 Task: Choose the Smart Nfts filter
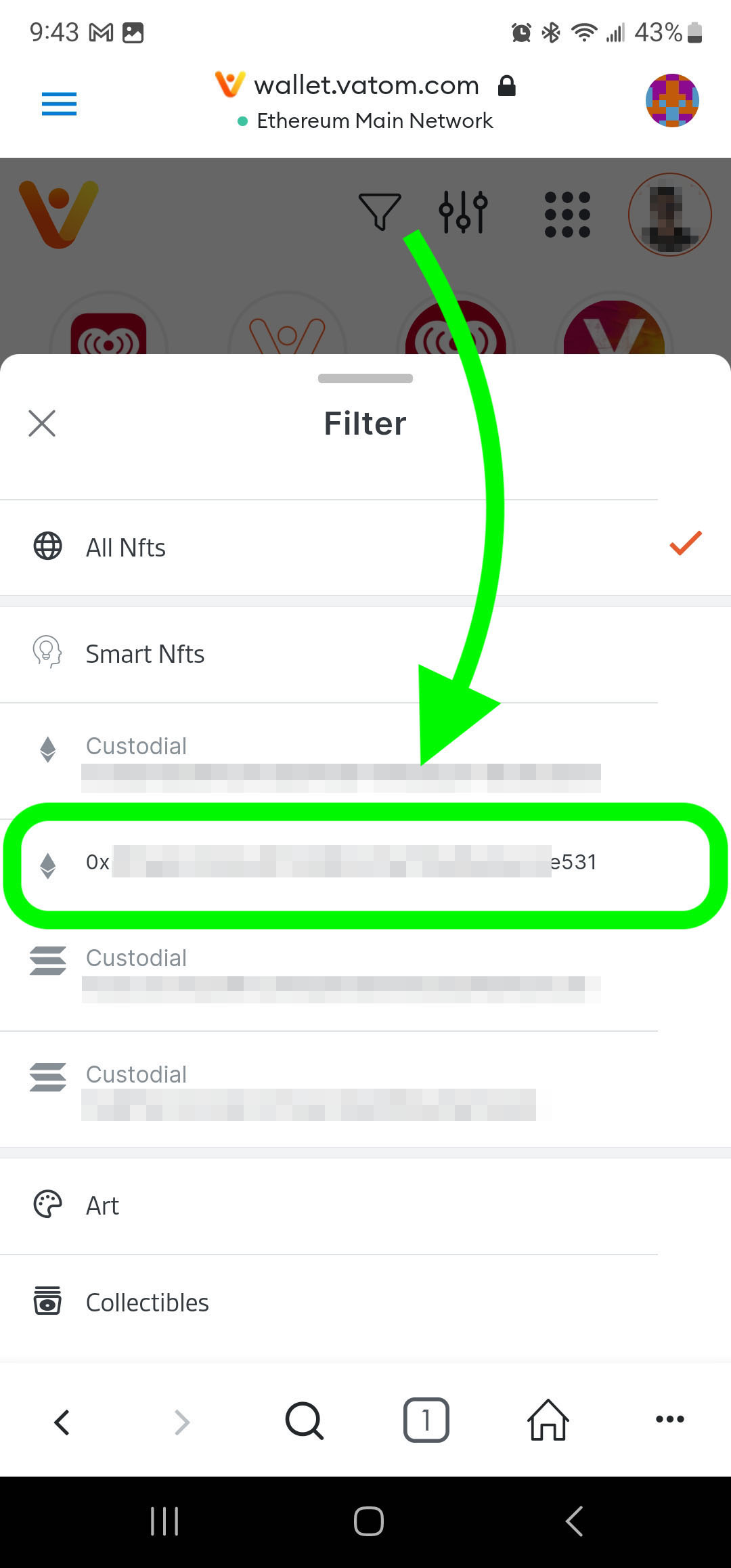365,654
